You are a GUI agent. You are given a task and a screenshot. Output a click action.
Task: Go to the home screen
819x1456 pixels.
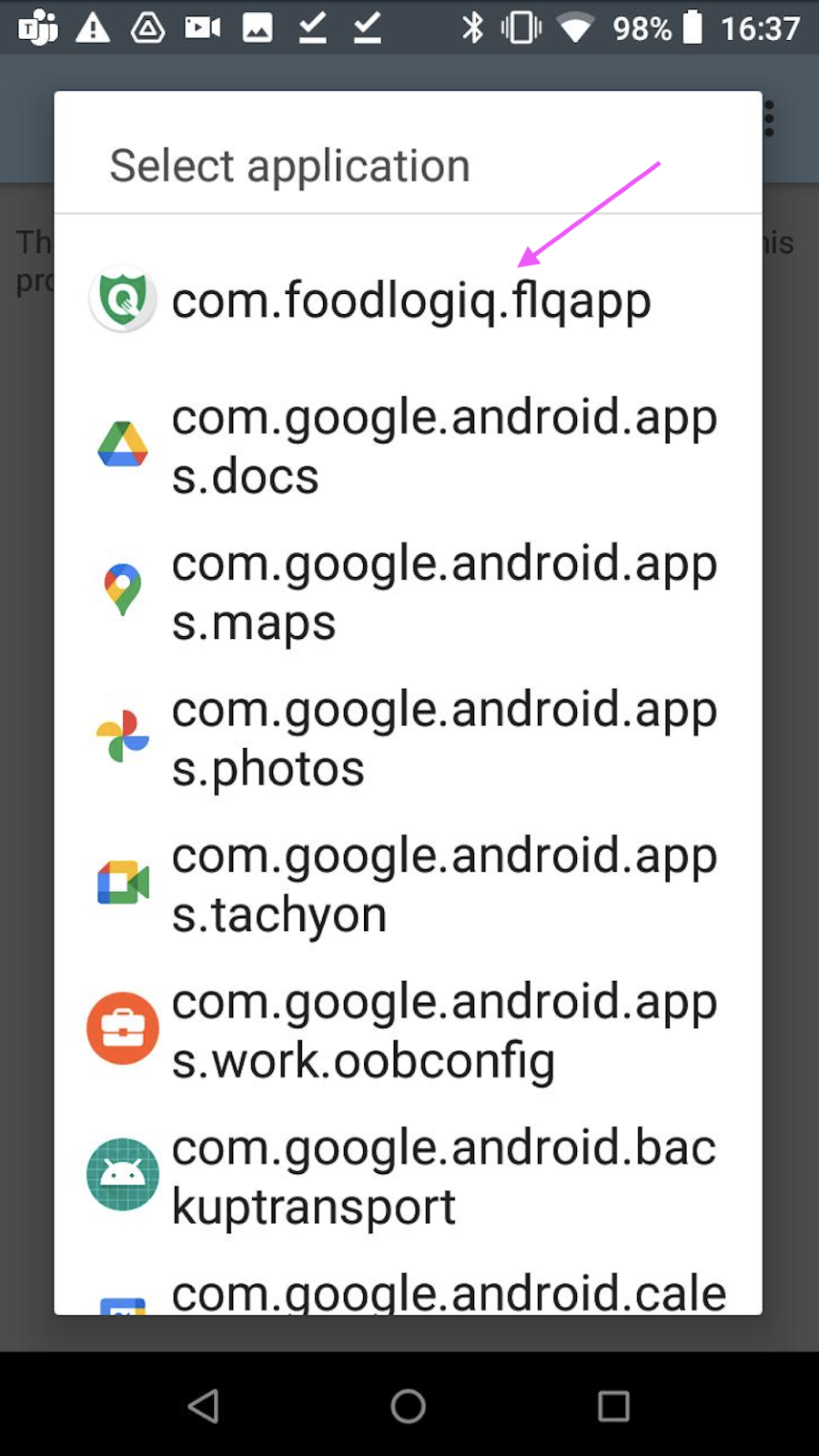point(409,1406)
